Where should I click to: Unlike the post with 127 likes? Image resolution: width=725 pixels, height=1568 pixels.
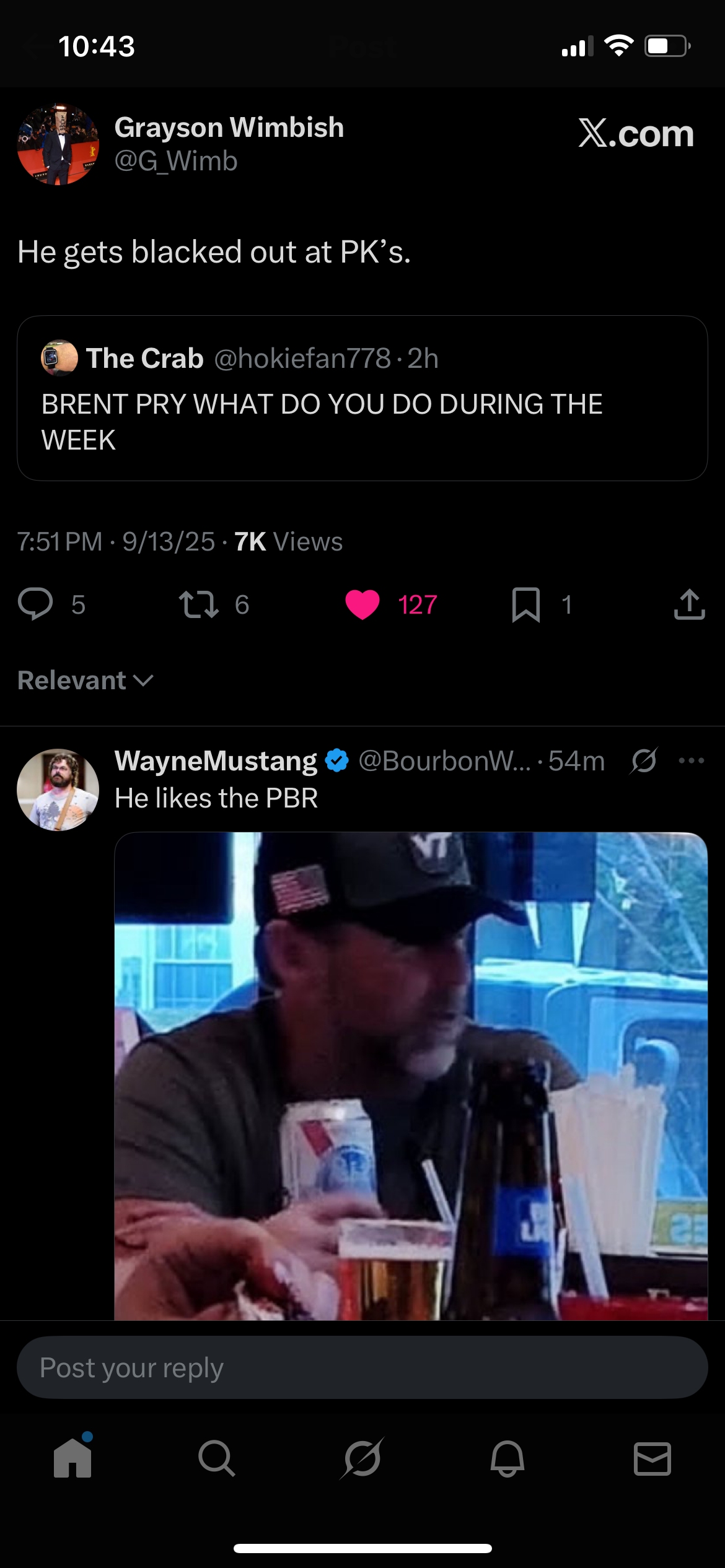pyautogui.click(x=362, y=604)
